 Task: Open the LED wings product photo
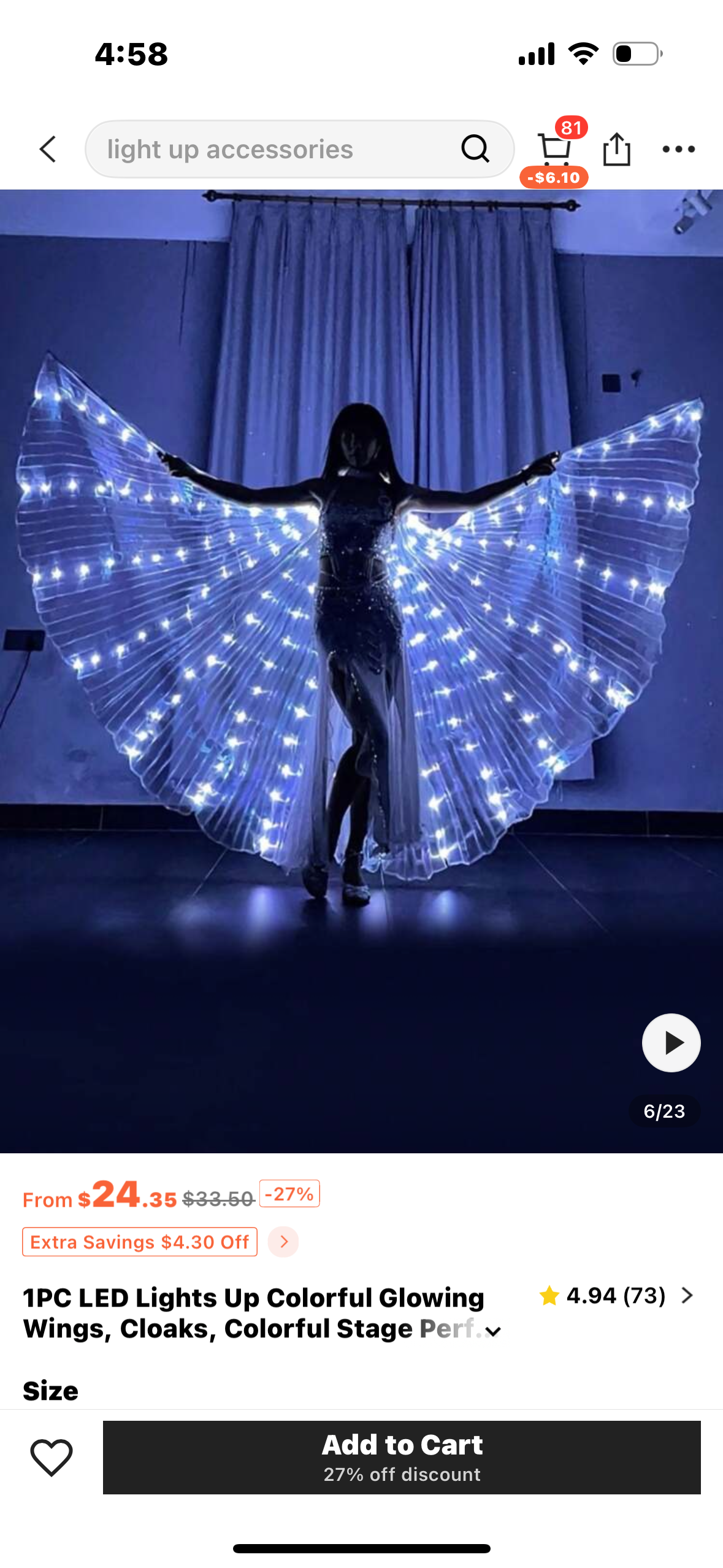click(361, 613)
